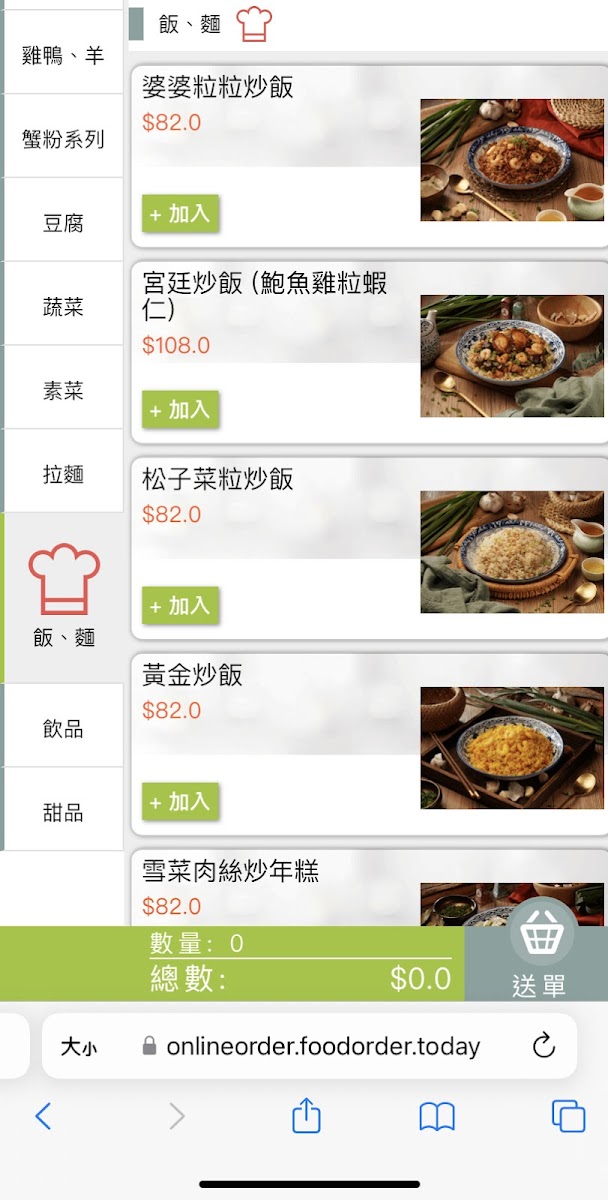This screenshot has height=1200, width=608.
Task: Switch to the 拉麵 category
Action: tap(63, 475)
